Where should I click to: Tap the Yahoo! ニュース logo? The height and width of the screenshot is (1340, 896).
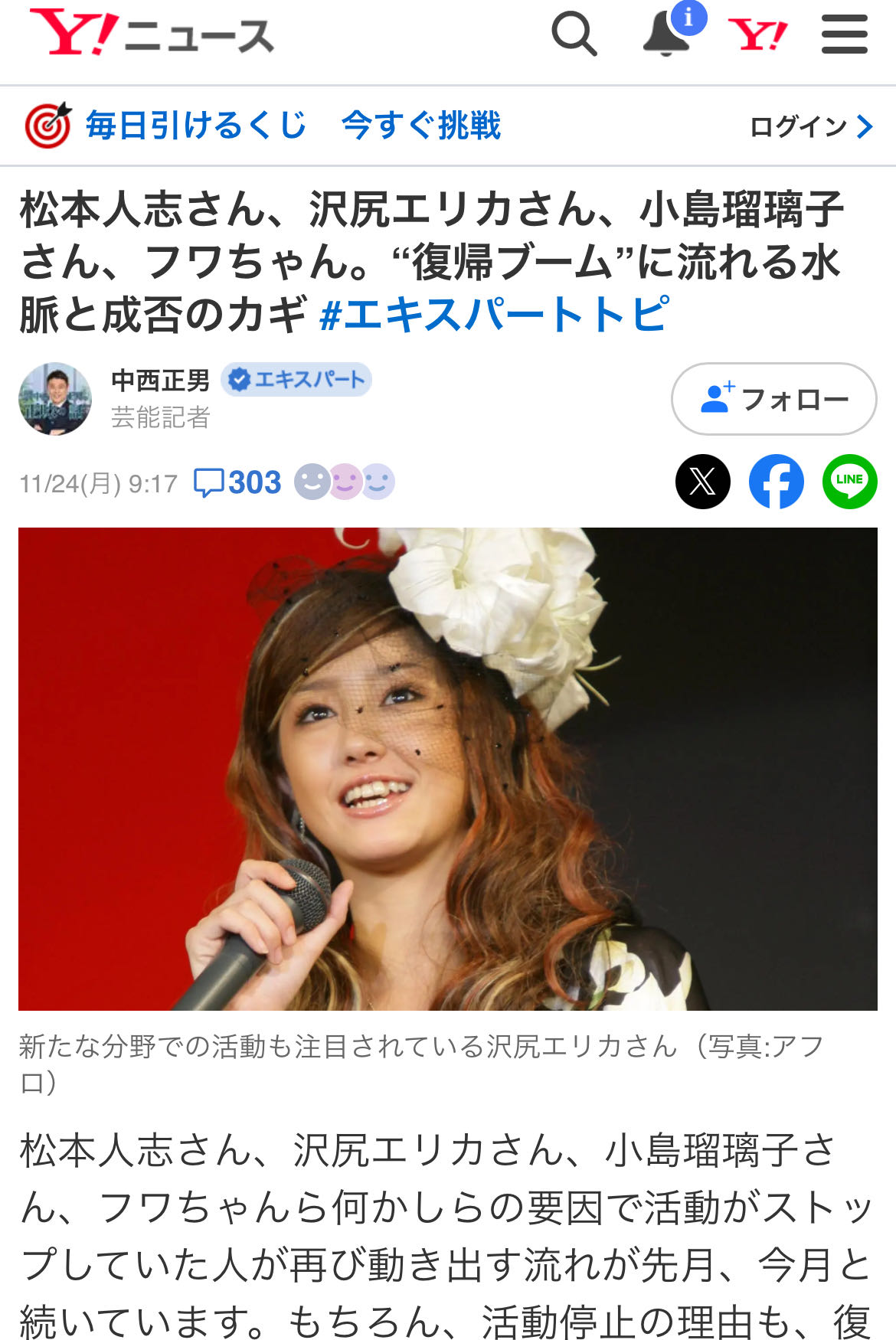pos(152,34)
